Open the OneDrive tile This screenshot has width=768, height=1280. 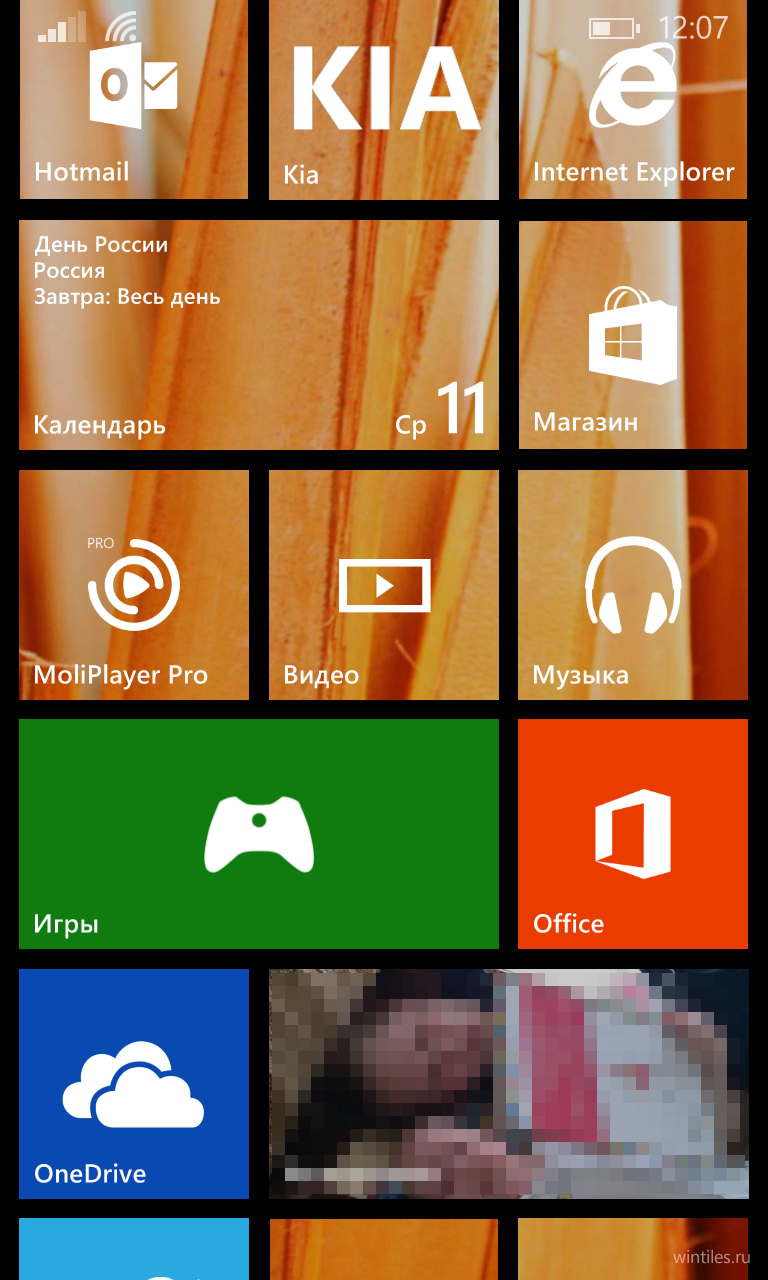(134, 1084)
